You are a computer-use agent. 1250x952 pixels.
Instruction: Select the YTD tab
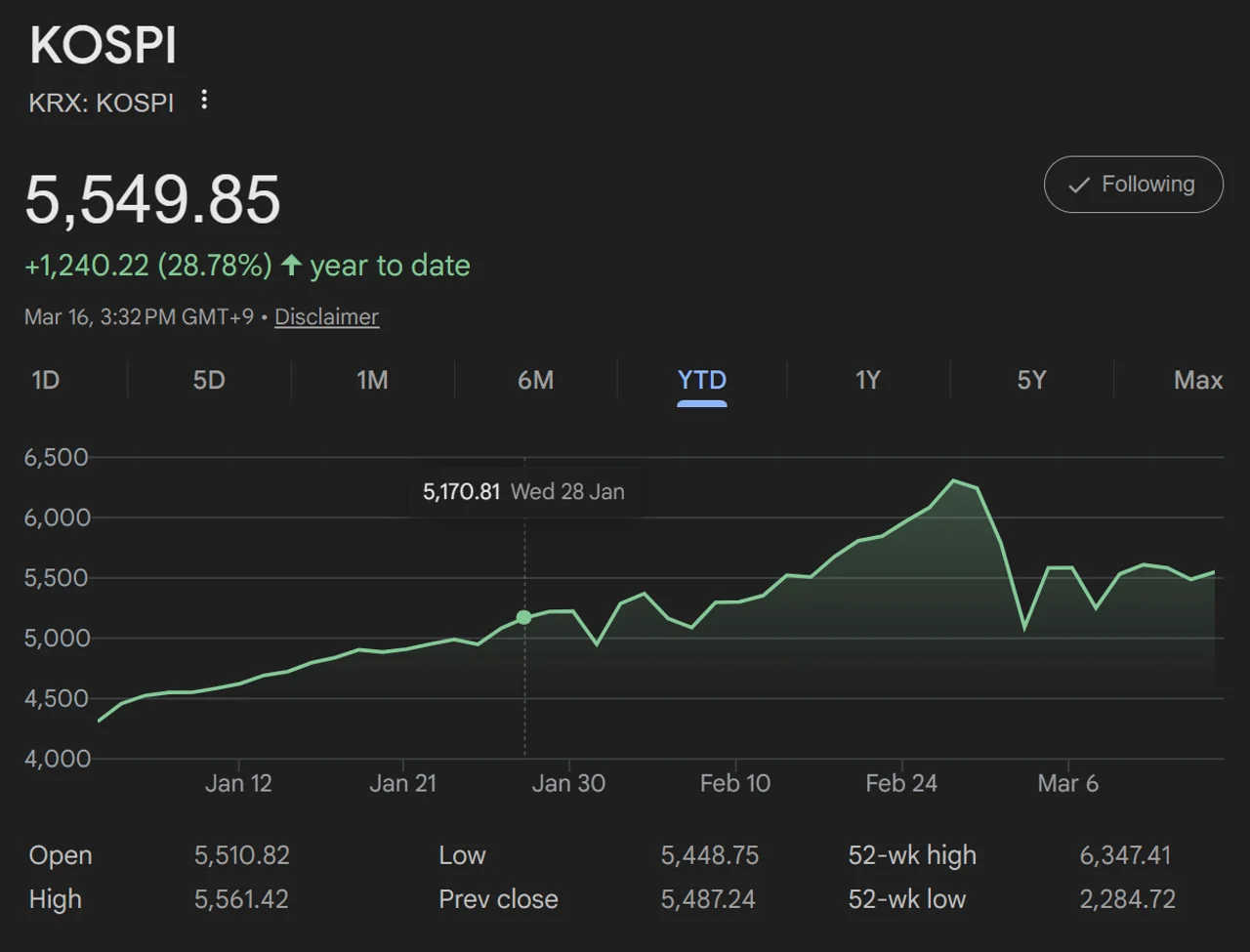pos(702,380)
